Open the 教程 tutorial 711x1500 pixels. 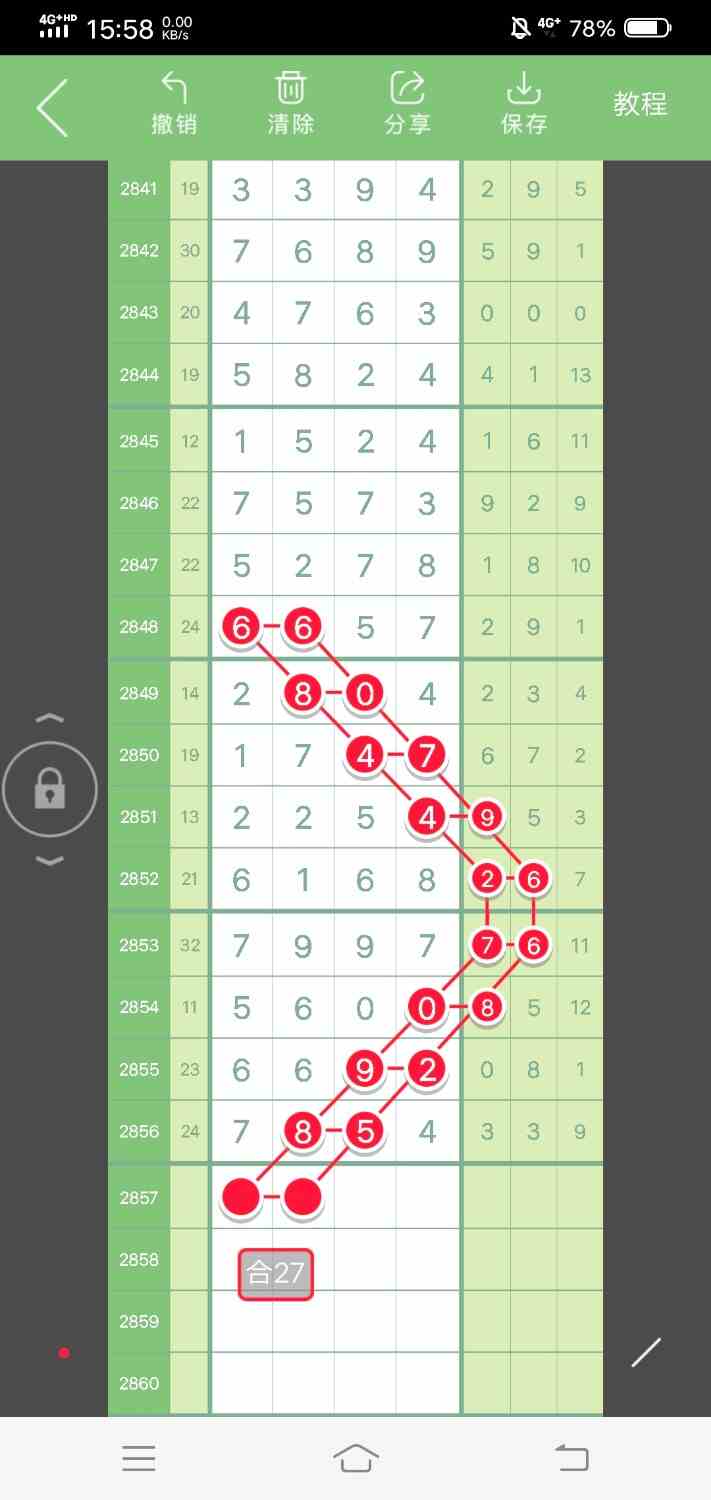[x=640, y=104]
